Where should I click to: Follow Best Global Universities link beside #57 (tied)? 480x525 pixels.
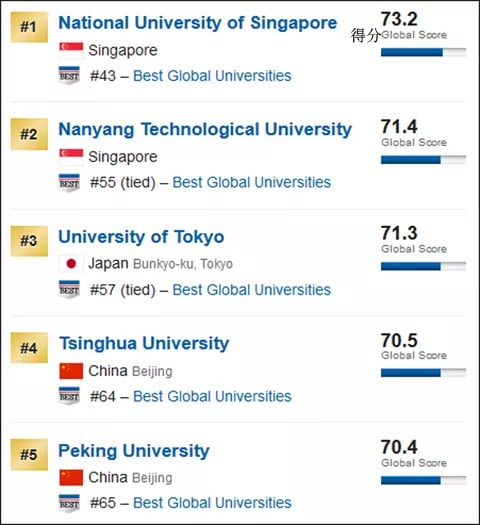[x=252, y=290]
